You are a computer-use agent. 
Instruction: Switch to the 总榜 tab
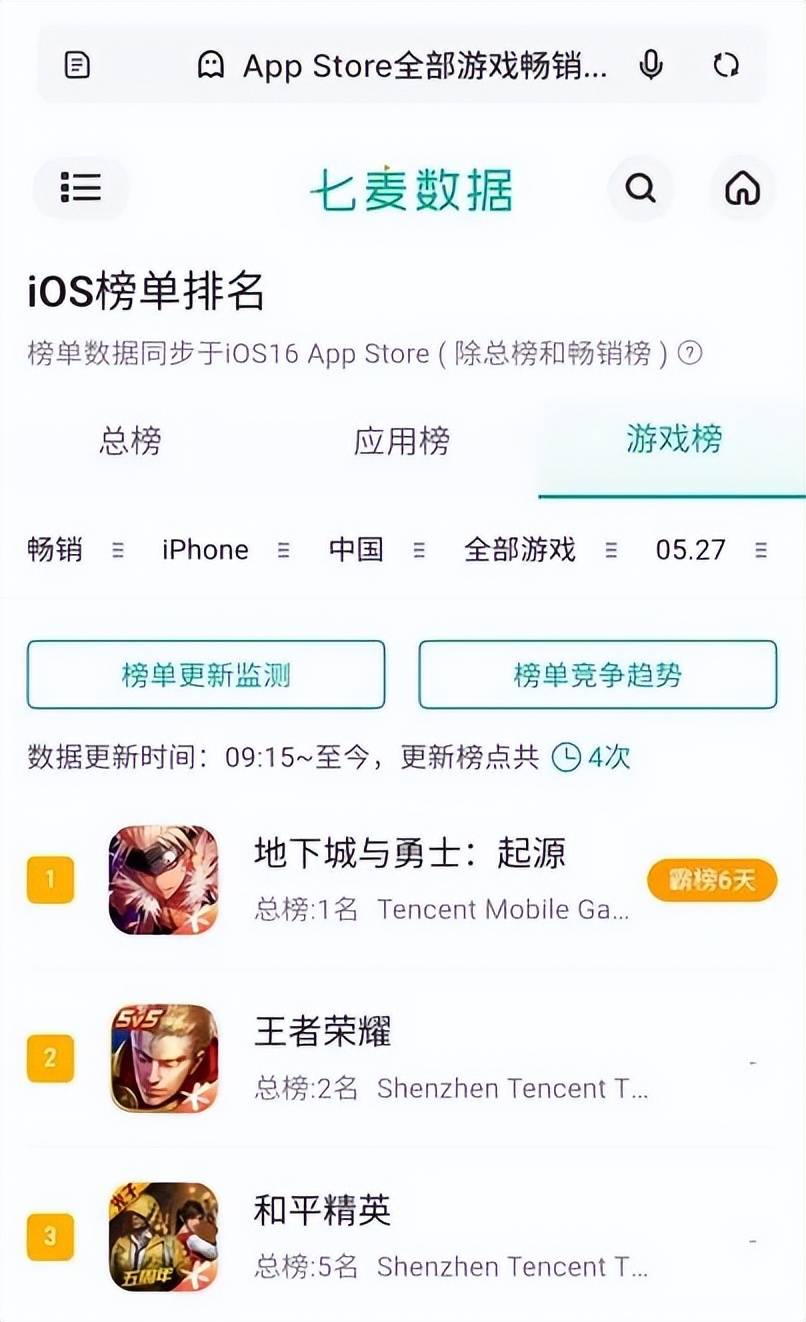(130, 441)
